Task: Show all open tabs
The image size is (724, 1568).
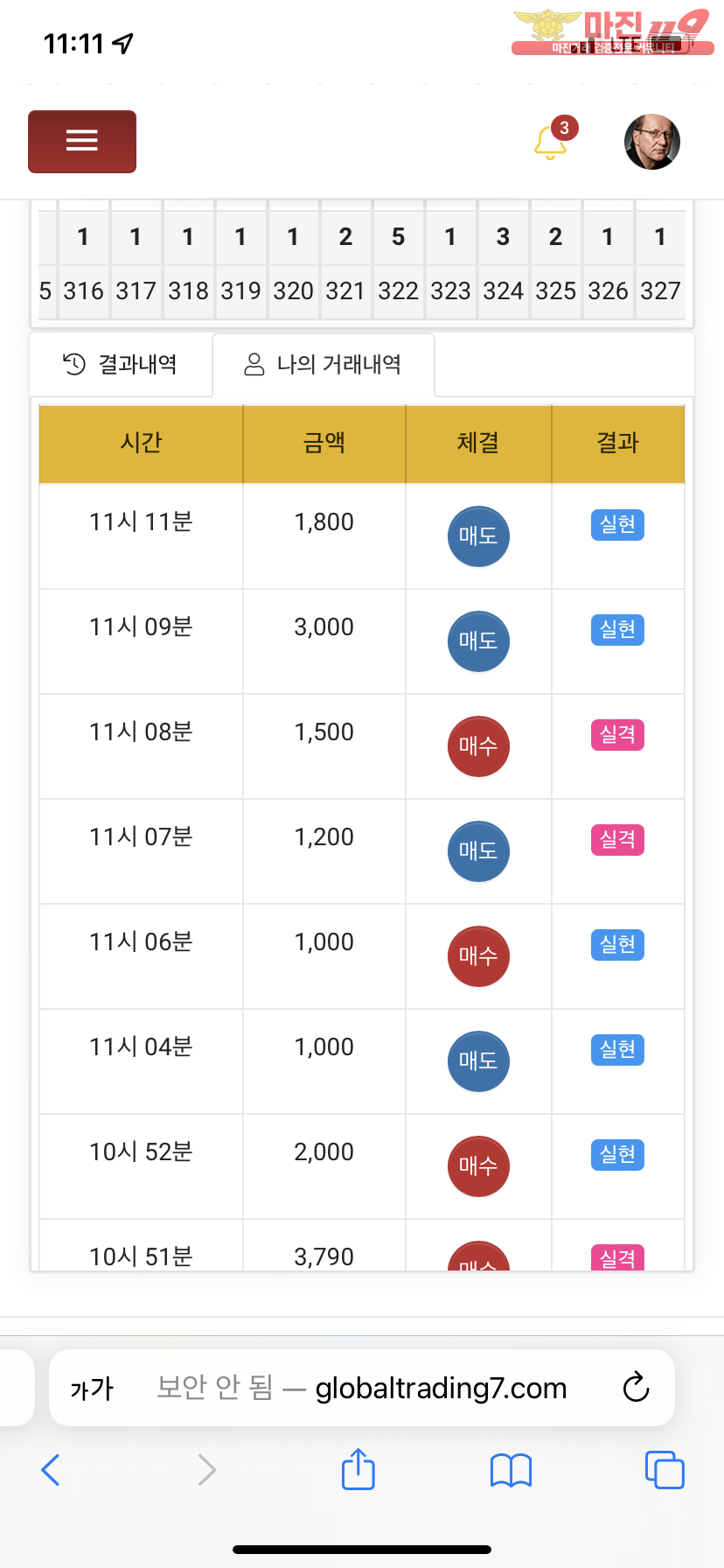Action: (665, 1469)
